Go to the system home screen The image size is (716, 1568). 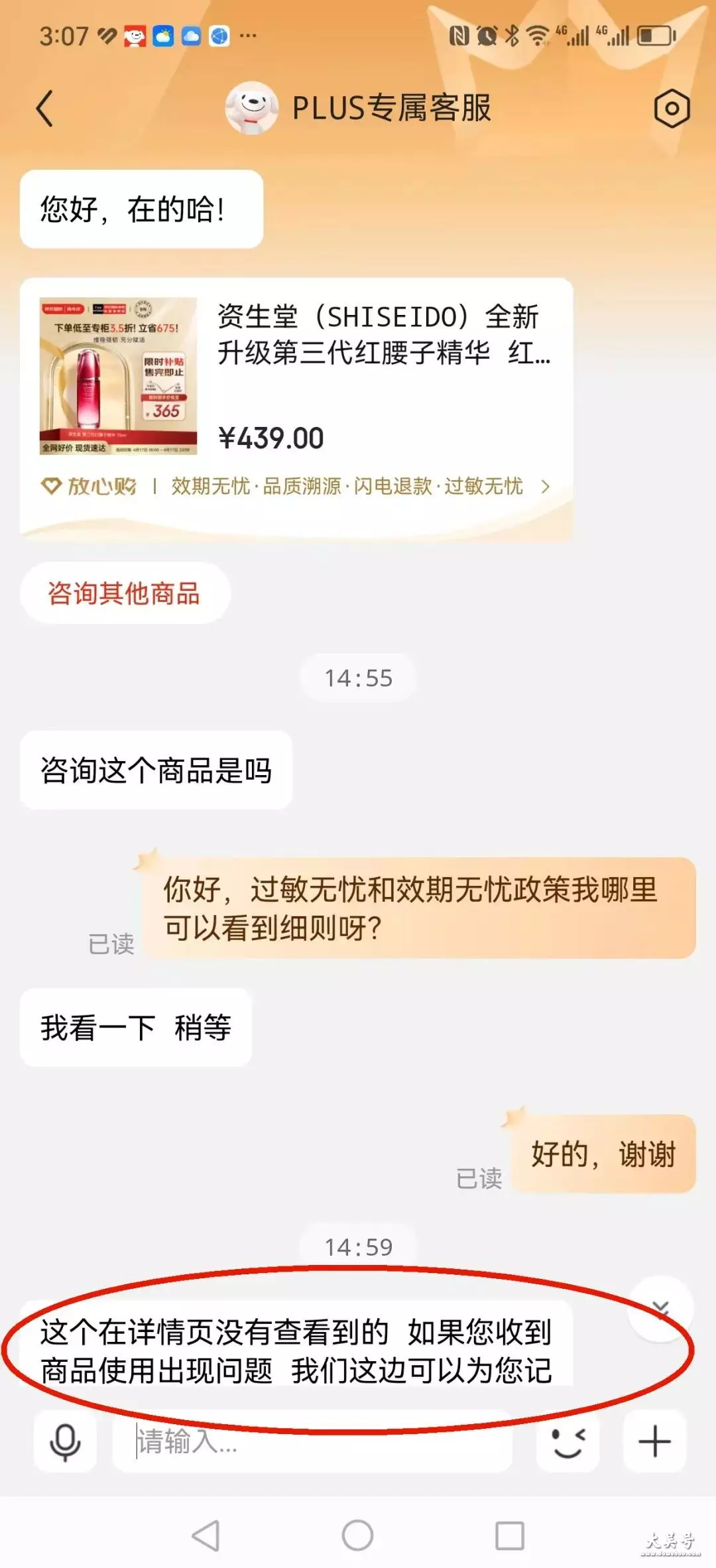357,1536
